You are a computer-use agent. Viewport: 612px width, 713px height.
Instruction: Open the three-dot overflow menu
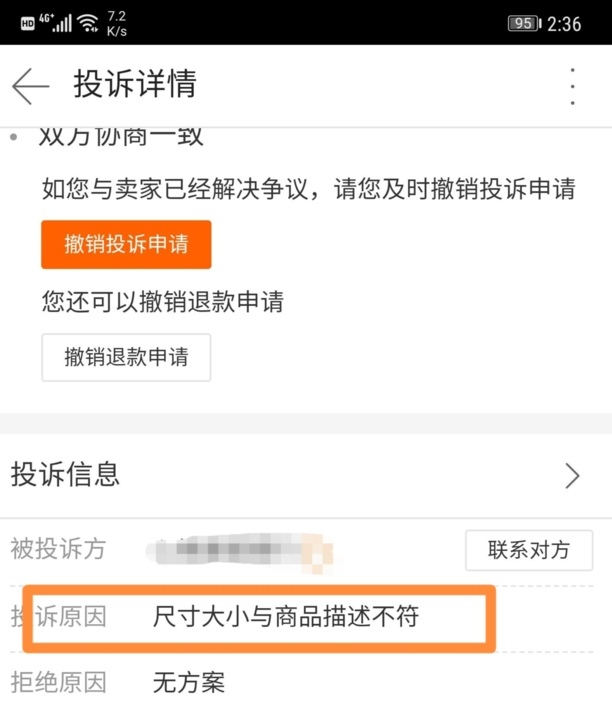tap(572, 86)
